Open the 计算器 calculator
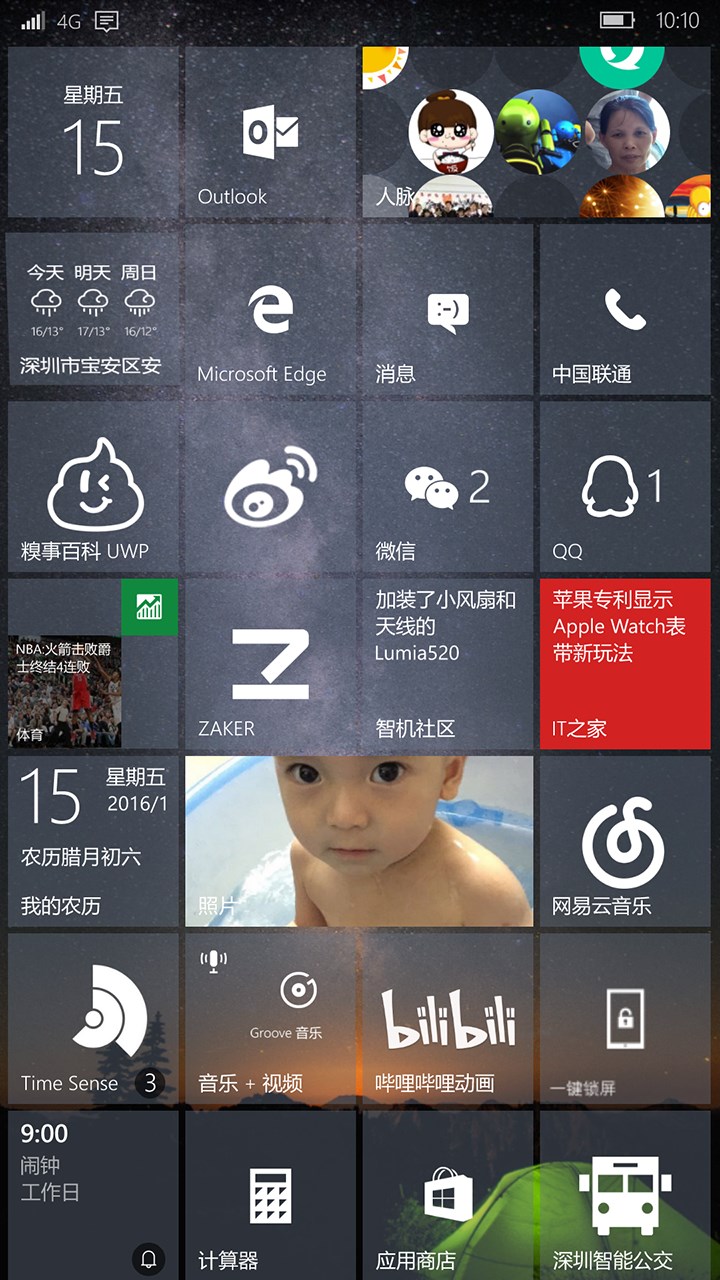Screen dimensions: 720x1280 pos(271,1196)
